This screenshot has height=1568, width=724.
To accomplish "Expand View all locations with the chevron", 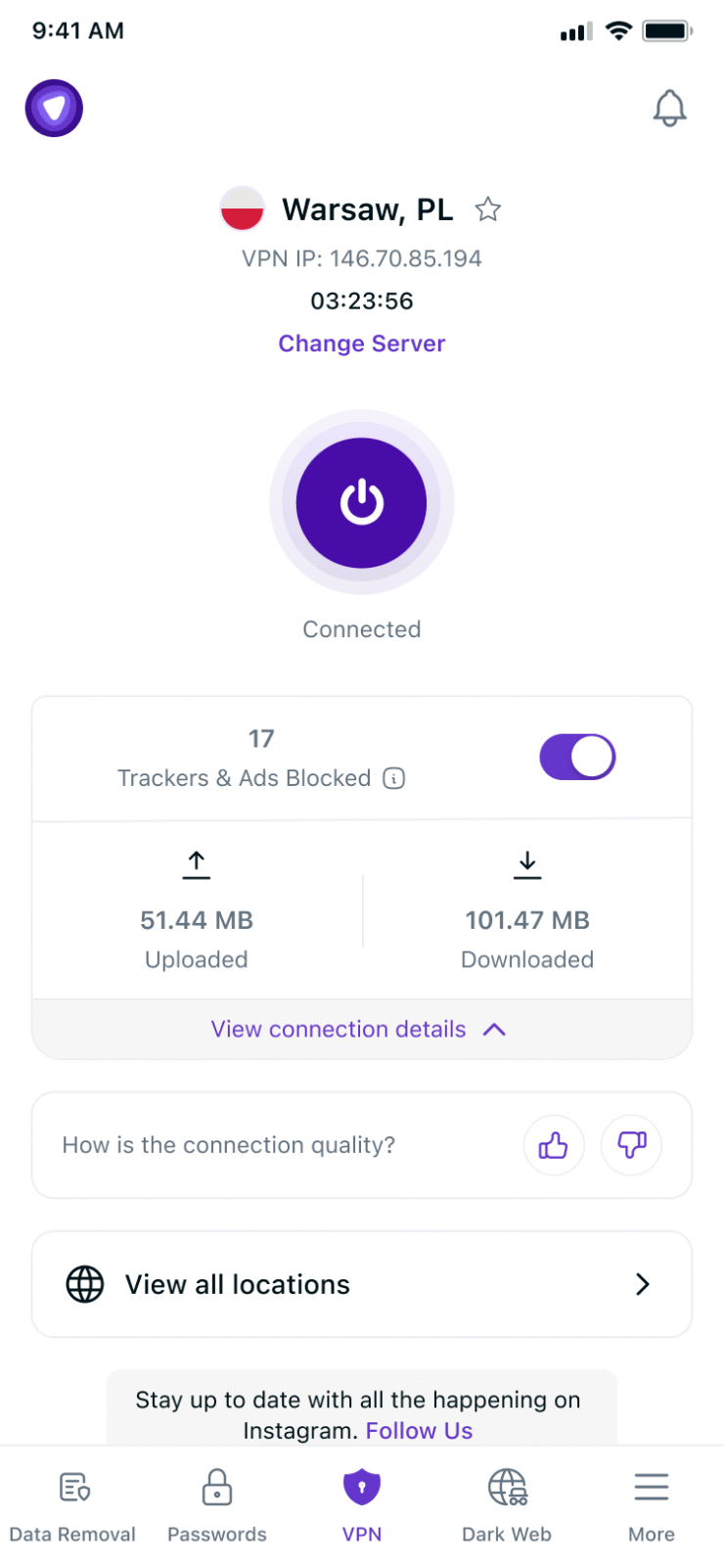I will [x=642, y=1283].
